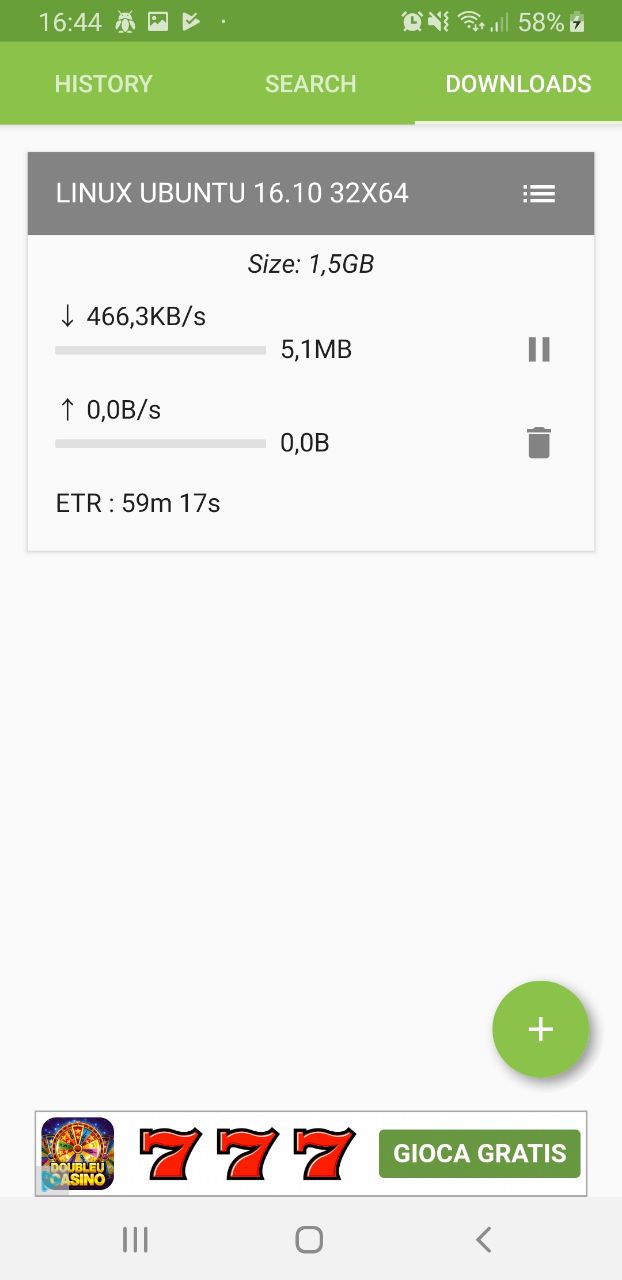Image resolution: width=622 pixels, height=1280 pixels.
Task: Pause the Linux Ubuntu download
Action: click(x=538, y=349)
